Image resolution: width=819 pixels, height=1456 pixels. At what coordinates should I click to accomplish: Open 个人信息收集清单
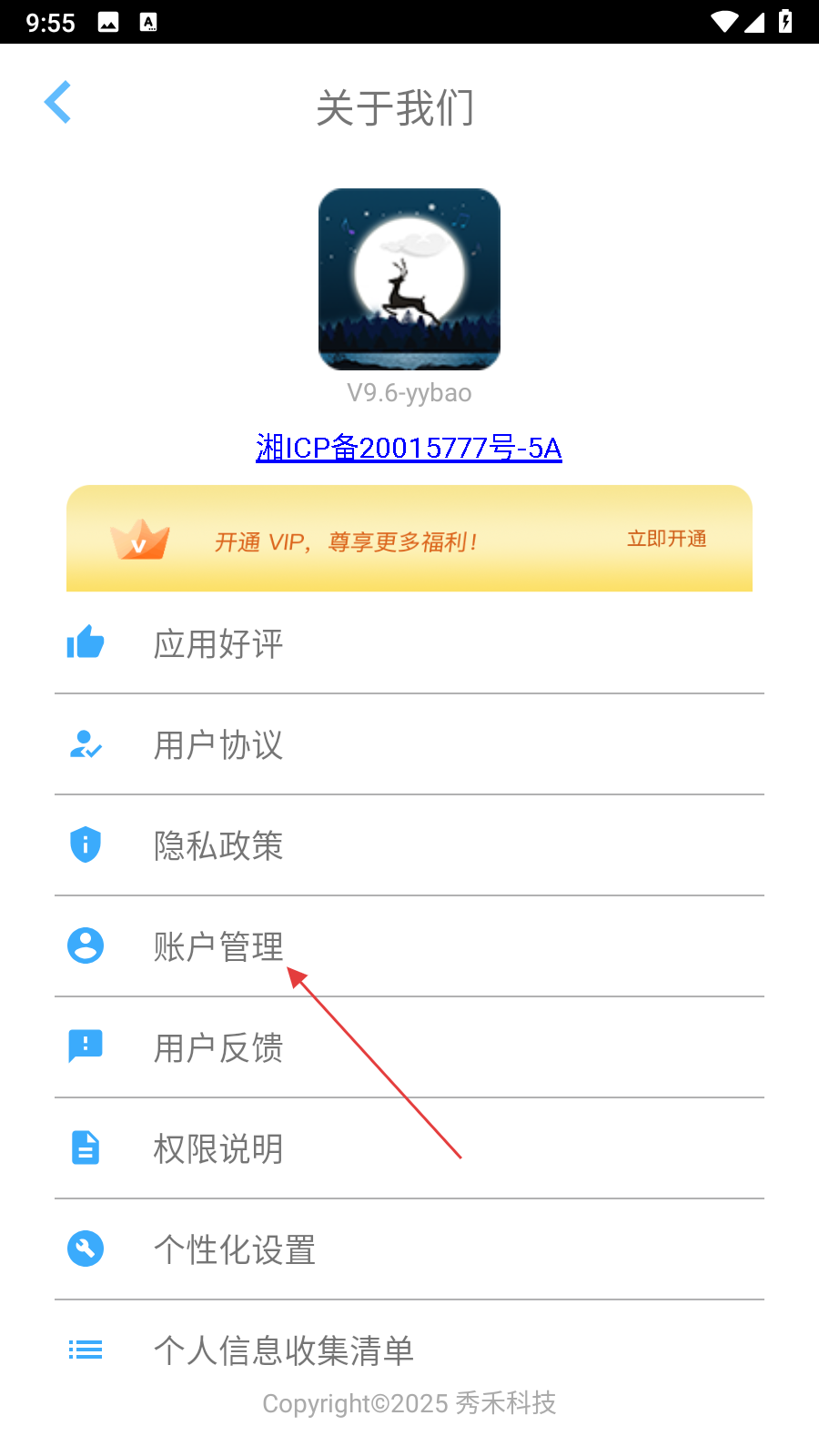(283, 1350)
